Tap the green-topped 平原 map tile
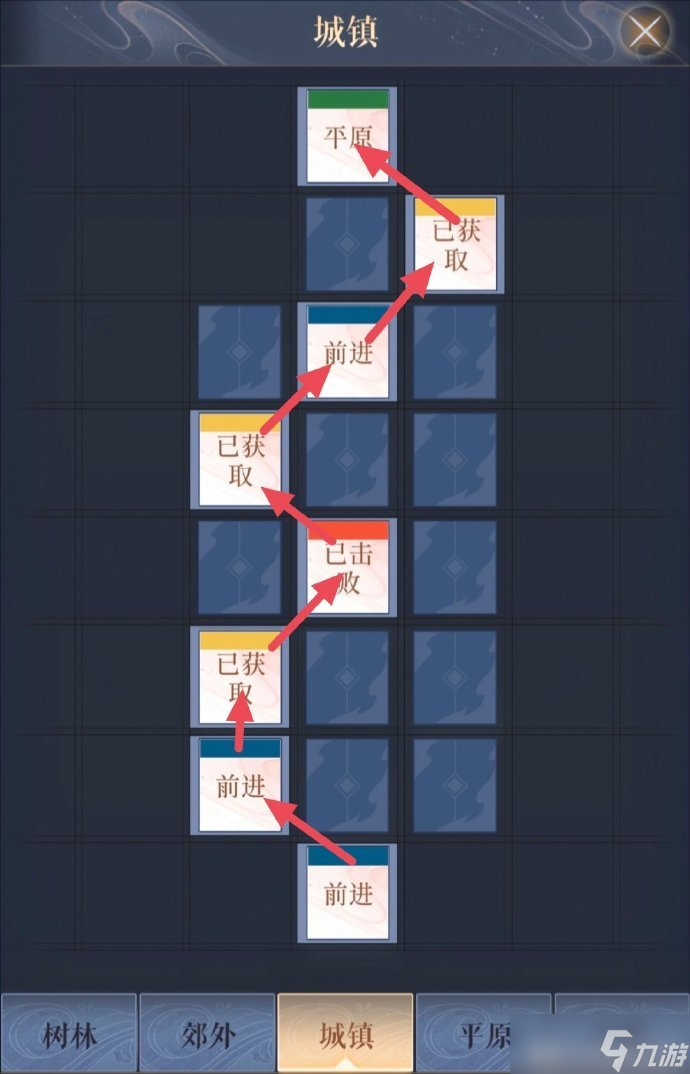This screenshot has width=690, height=1074. (x=347, y=136)
